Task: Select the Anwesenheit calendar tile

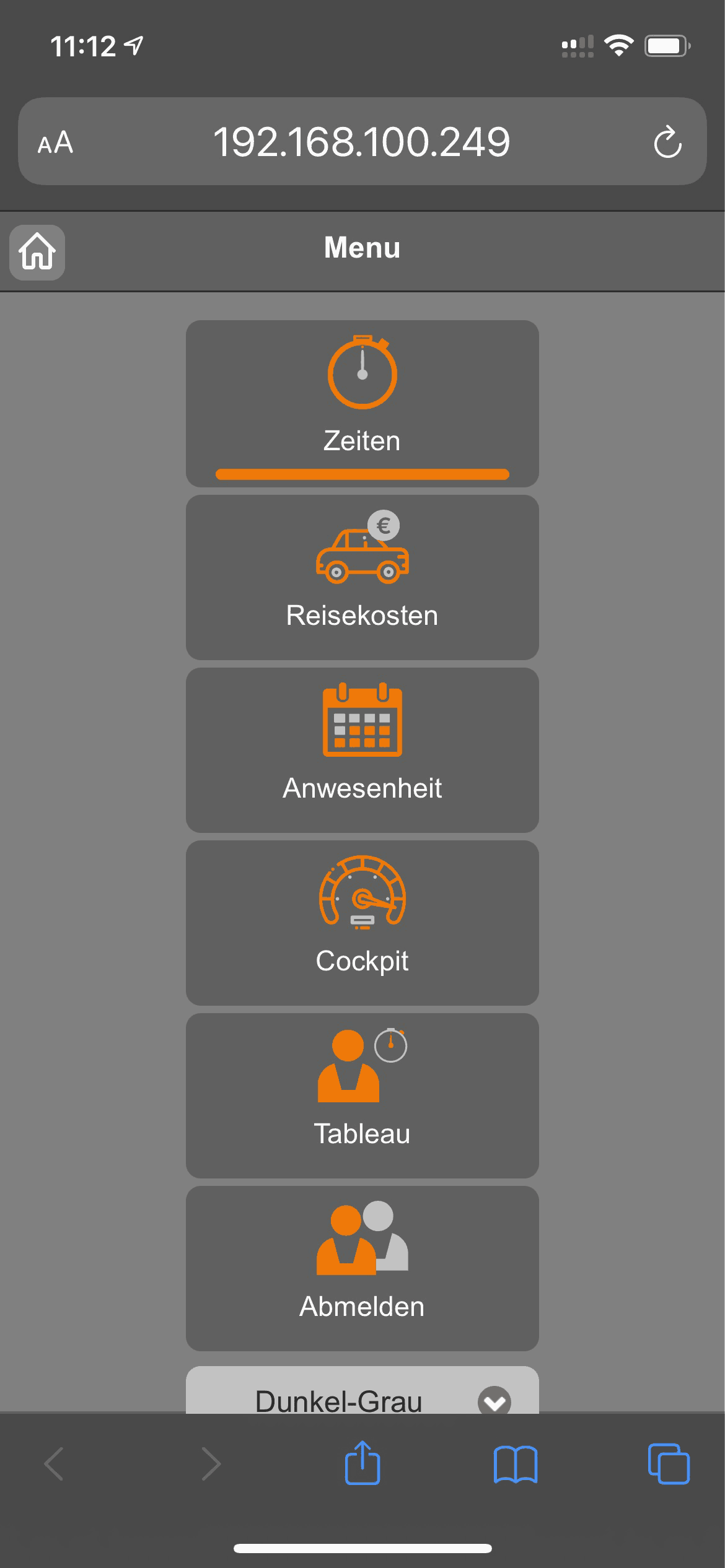Action: pyautogui.click(x=362, y=750)
